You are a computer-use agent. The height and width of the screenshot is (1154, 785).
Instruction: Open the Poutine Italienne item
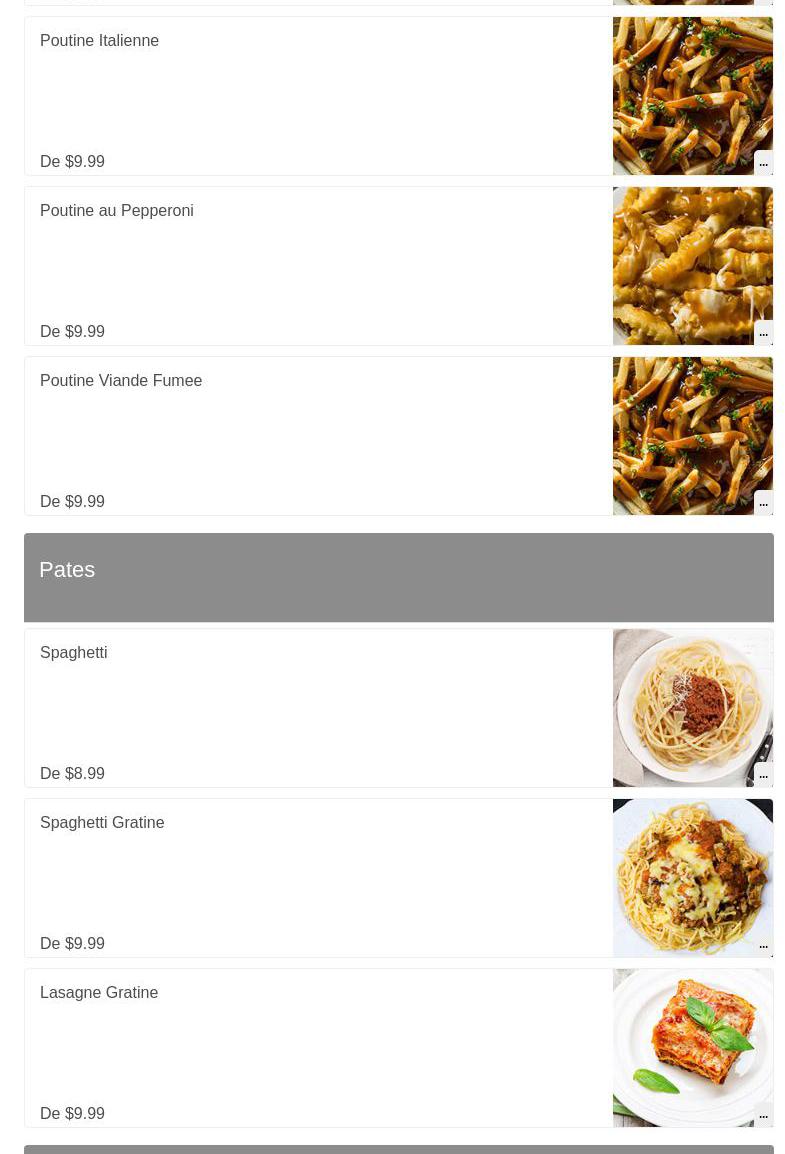point(99,41)
